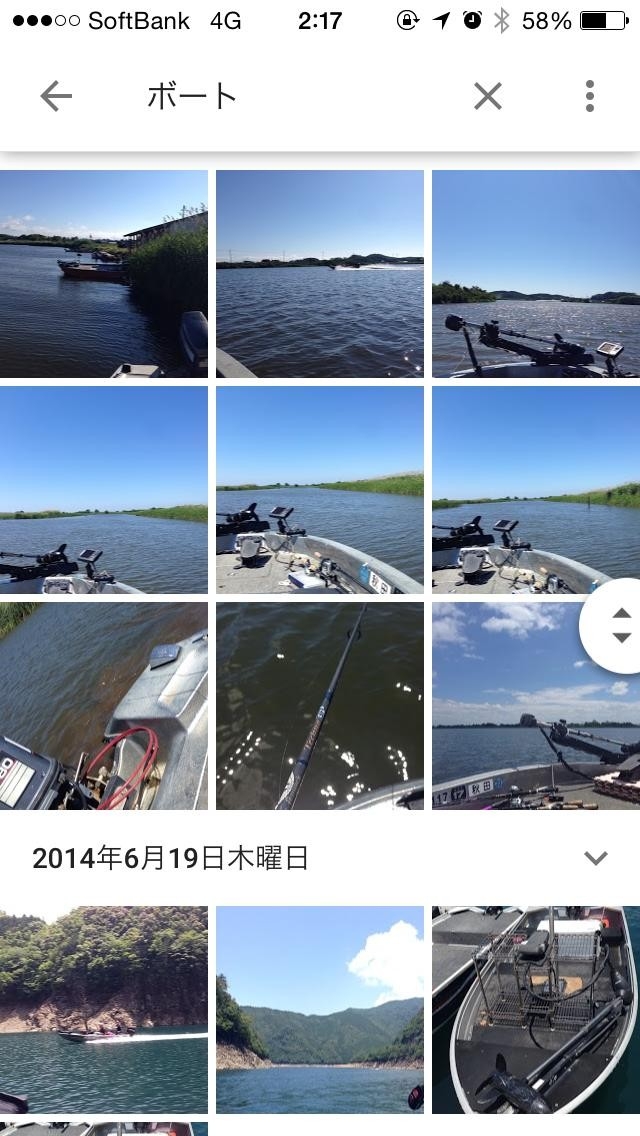Open the speedboat near rocky forest shore photo
The image size is (640, 1136).
coord(104,1009)
